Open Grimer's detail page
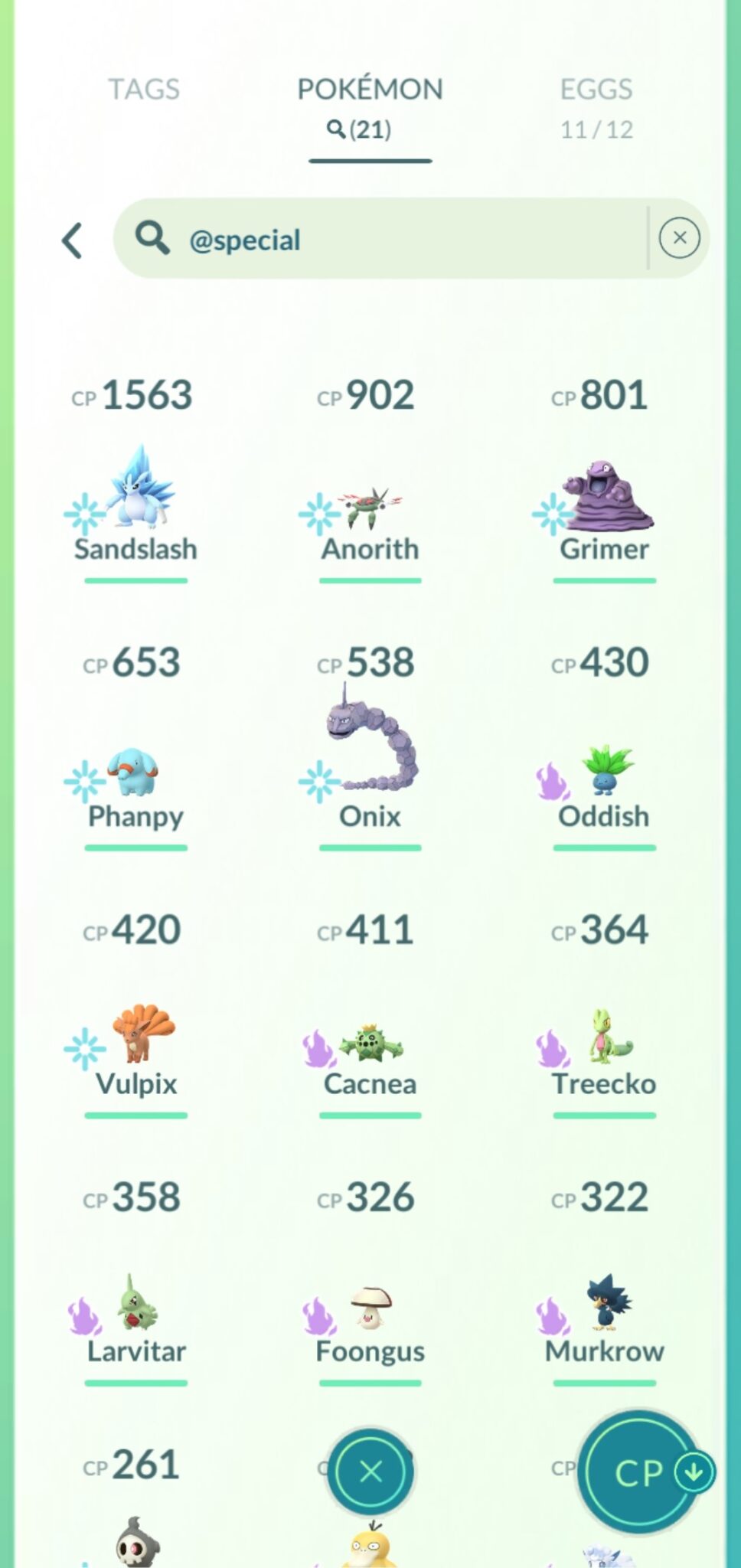Image resolution: width=741 pixels, height=1568 pixels. (x=604, y=498)
